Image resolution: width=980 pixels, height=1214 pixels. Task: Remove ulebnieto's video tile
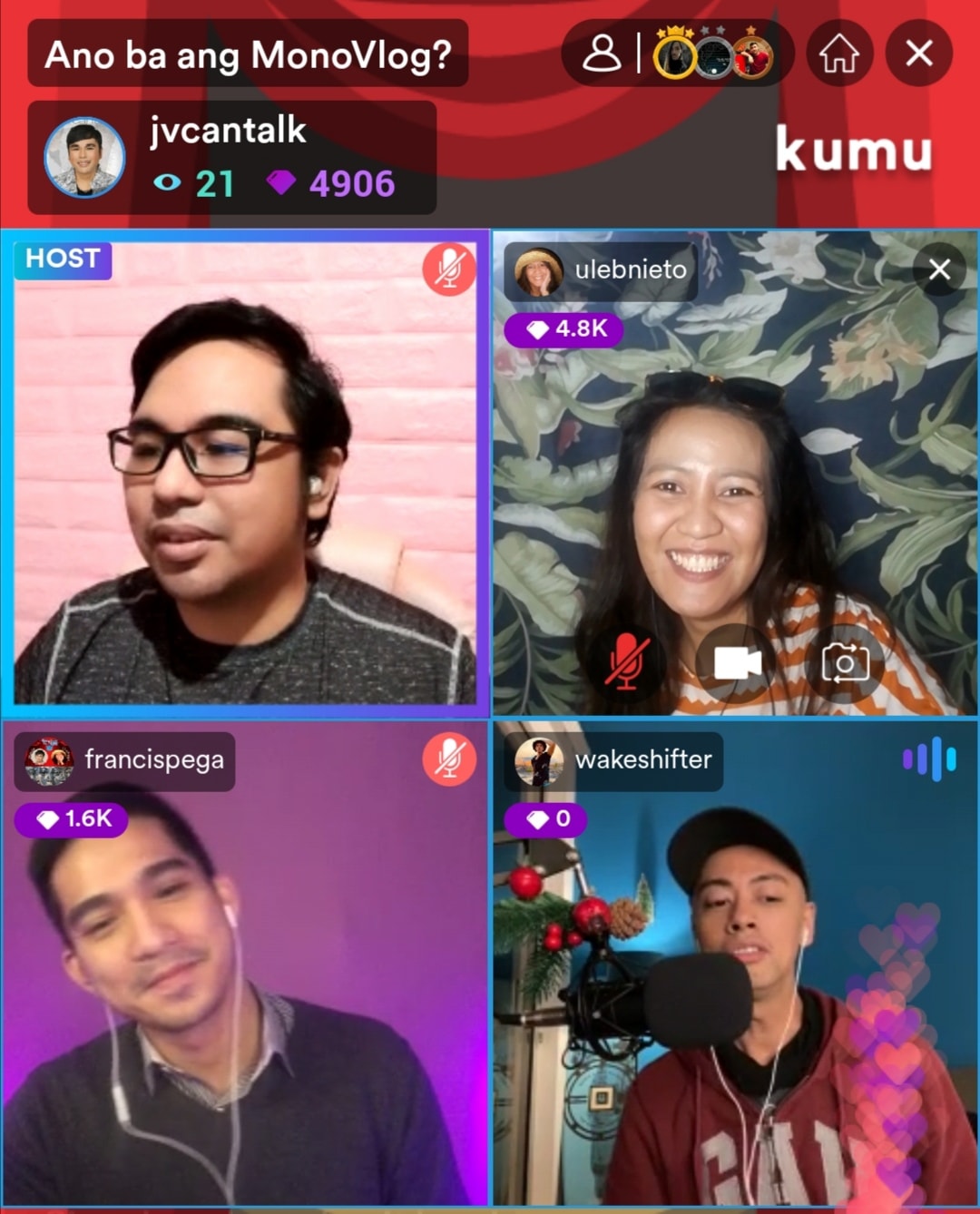click(939, 269)
